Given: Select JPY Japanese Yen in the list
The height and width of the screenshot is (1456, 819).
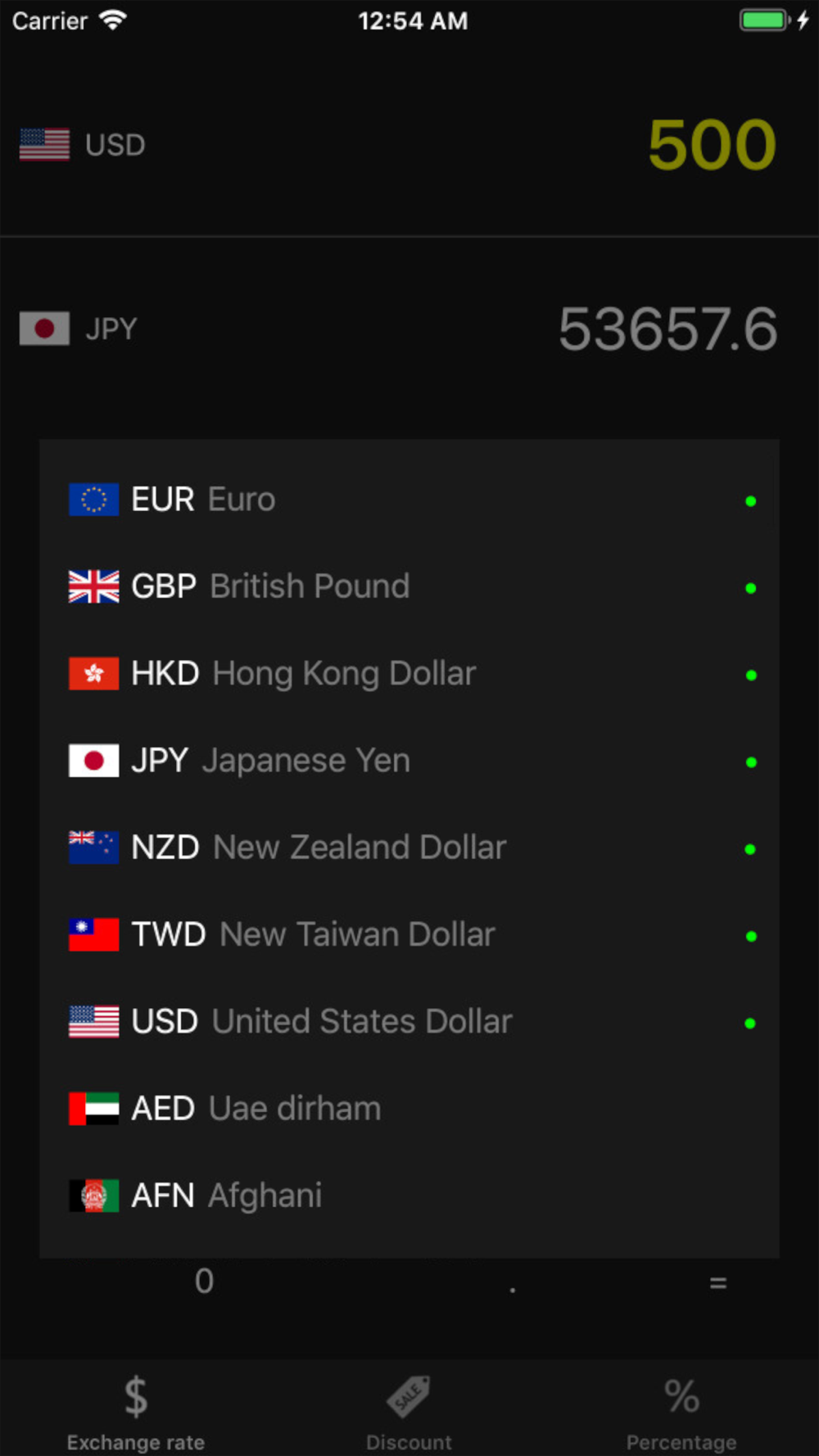Looking at the screenshot, I should 409,761.
